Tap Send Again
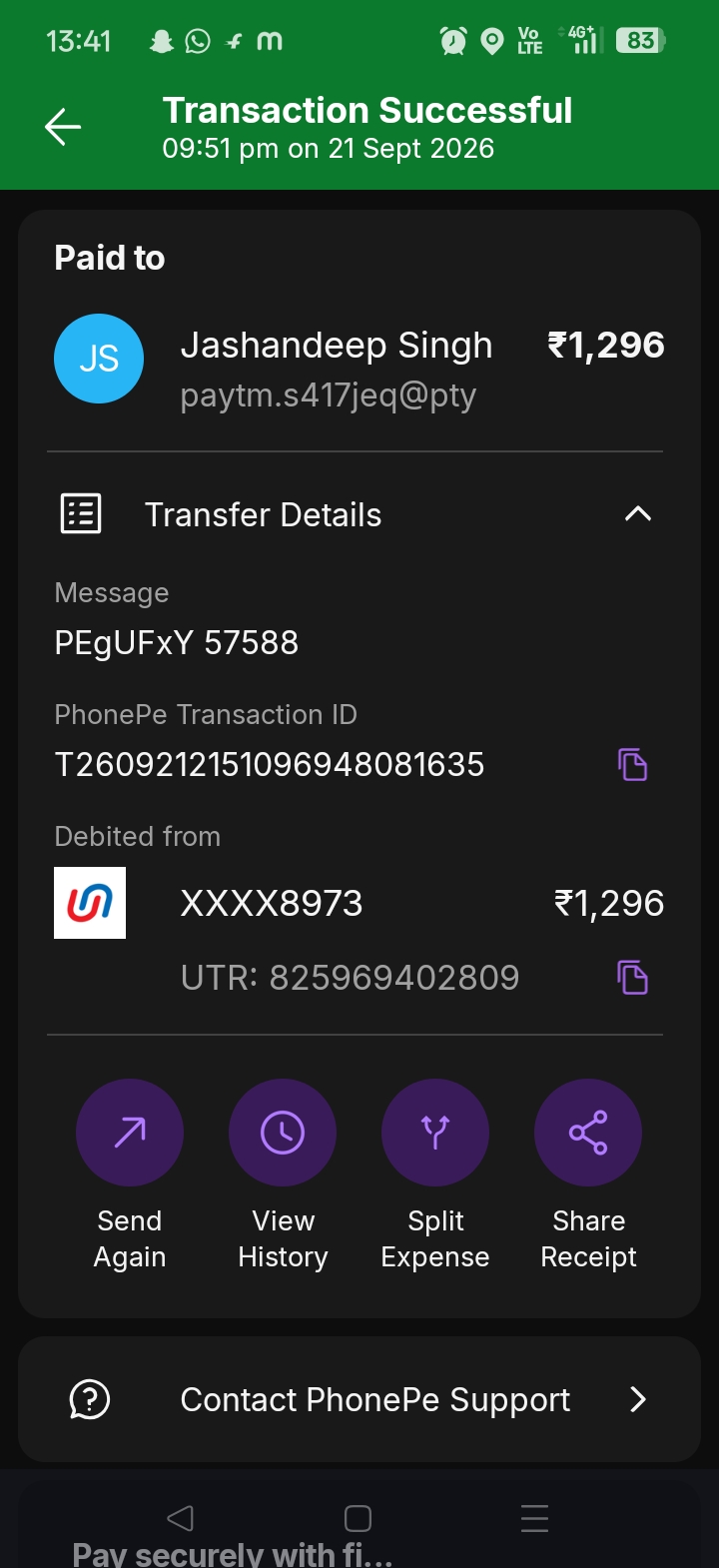 (130, 1176)
